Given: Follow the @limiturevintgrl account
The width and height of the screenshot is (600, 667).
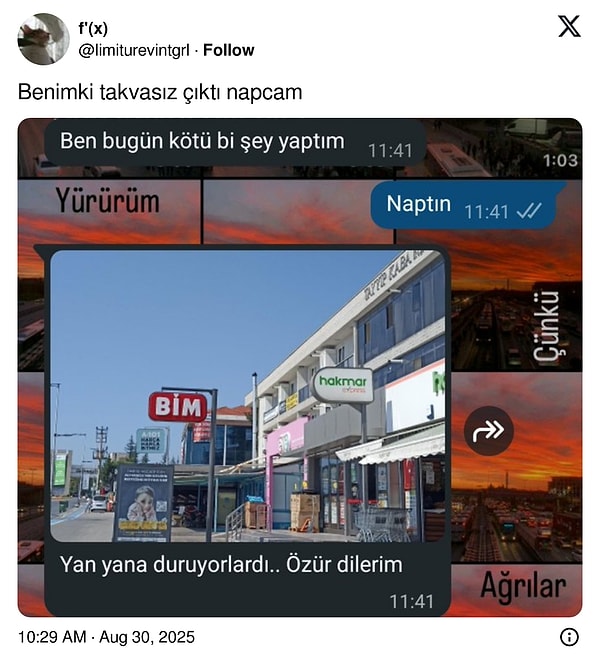Looking at the screenshot, I should [228, 50].
